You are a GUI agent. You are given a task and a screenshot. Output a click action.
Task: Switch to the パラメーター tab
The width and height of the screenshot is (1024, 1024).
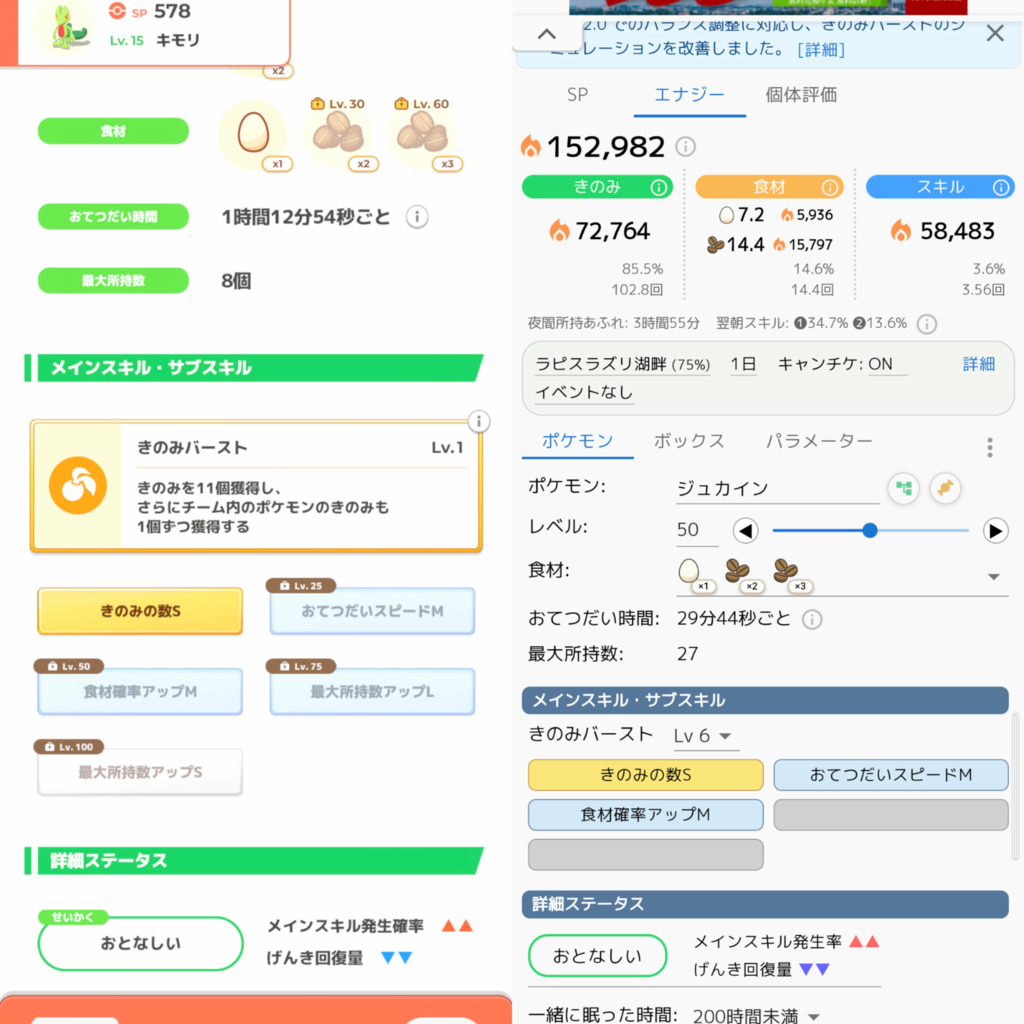click(x=819, y=441)
